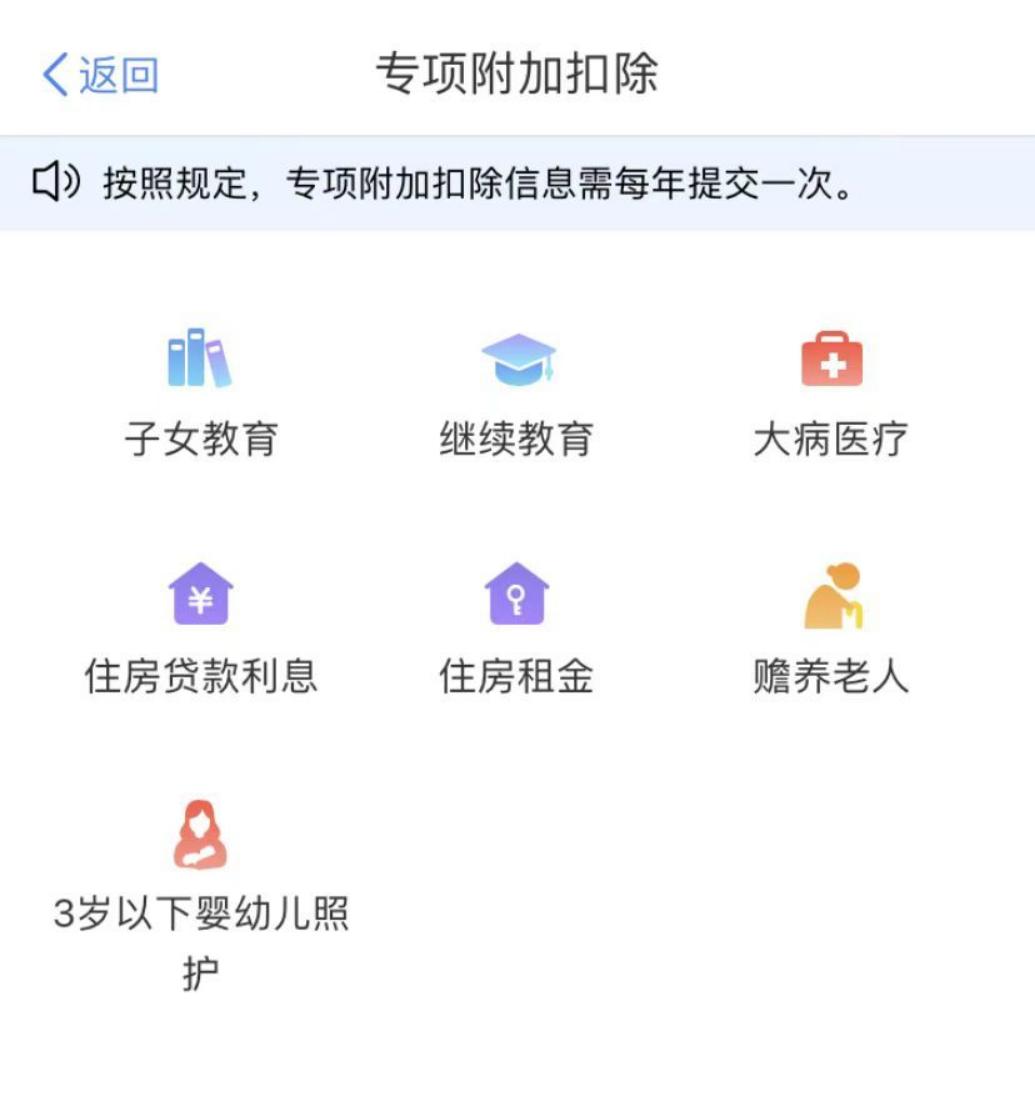Click the 专项附加扣除 page title
Viewport: 1035px width, 1094px height.
(x=517, y=73)
